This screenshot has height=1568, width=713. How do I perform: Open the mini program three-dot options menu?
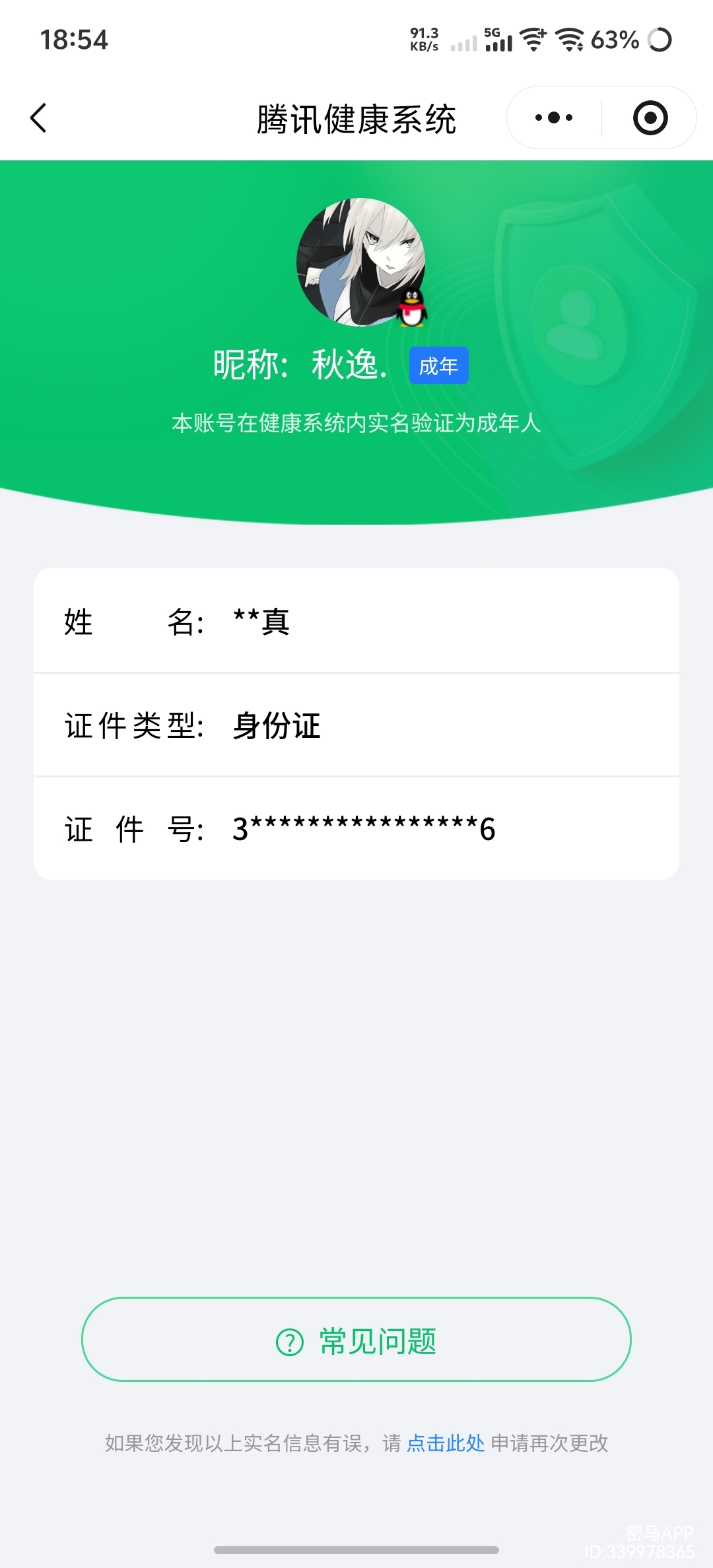click(553, 117)
